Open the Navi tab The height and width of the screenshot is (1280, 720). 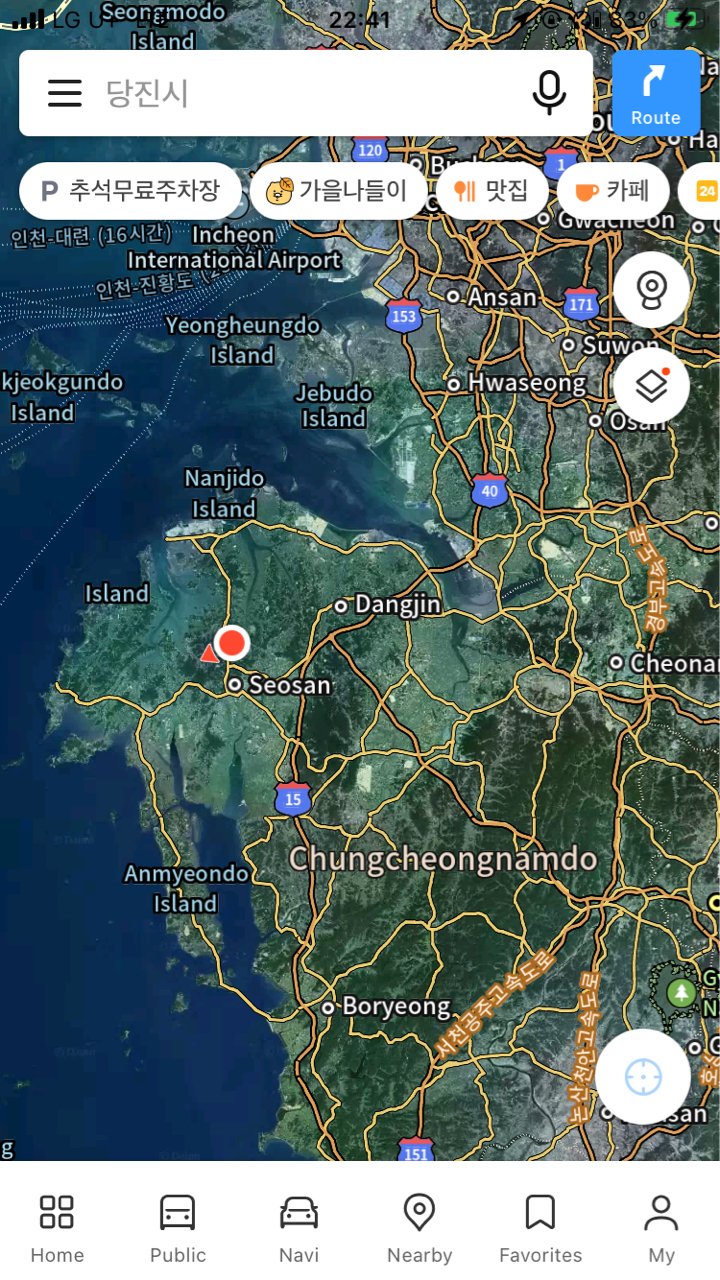point(299,1227)
